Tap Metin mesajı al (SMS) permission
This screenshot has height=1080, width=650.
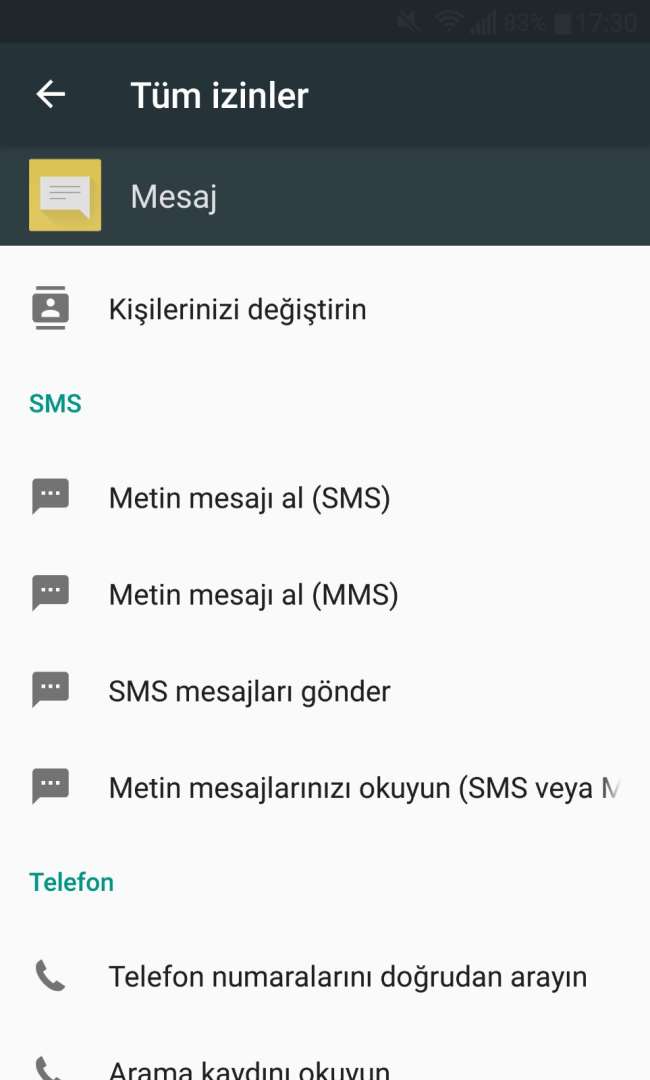(325, 497)
